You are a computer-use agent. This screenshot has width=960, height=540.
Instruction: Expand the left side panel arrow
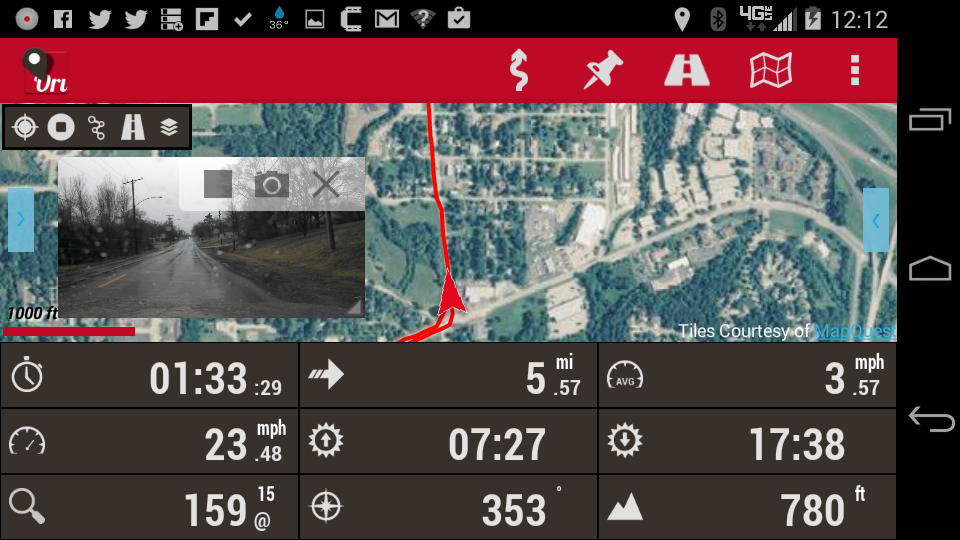tap(21, 220)
